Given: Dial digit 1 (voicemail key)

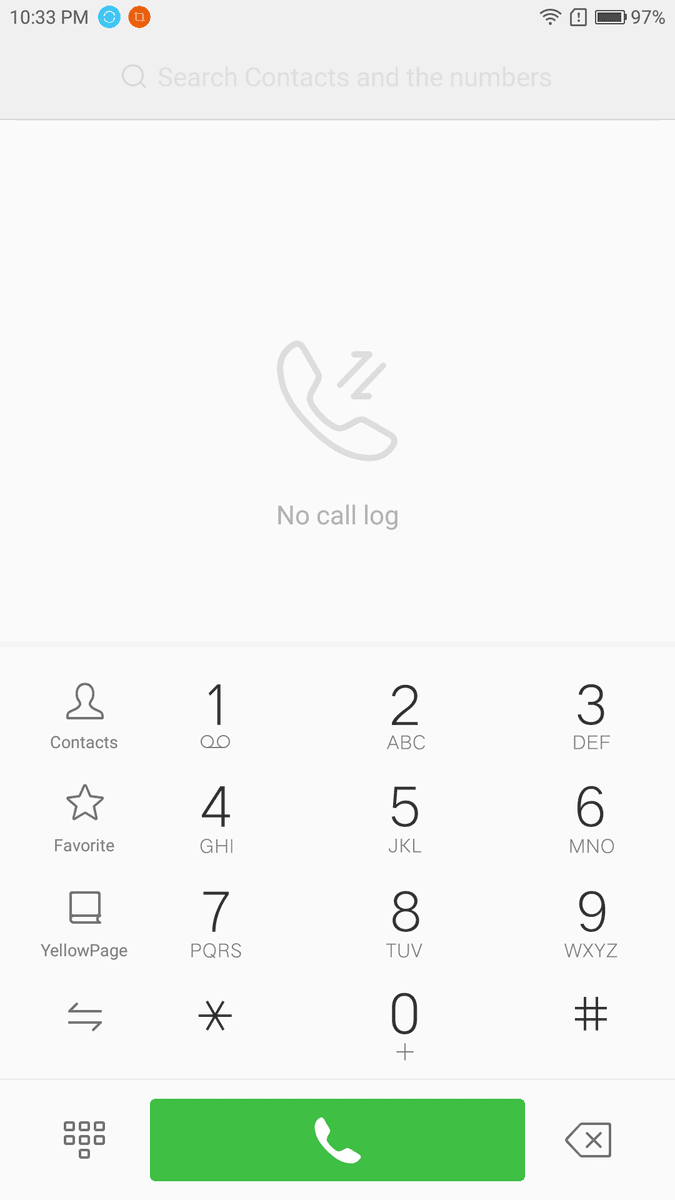Looking at the screenshot, I should [x=216, y=716].
